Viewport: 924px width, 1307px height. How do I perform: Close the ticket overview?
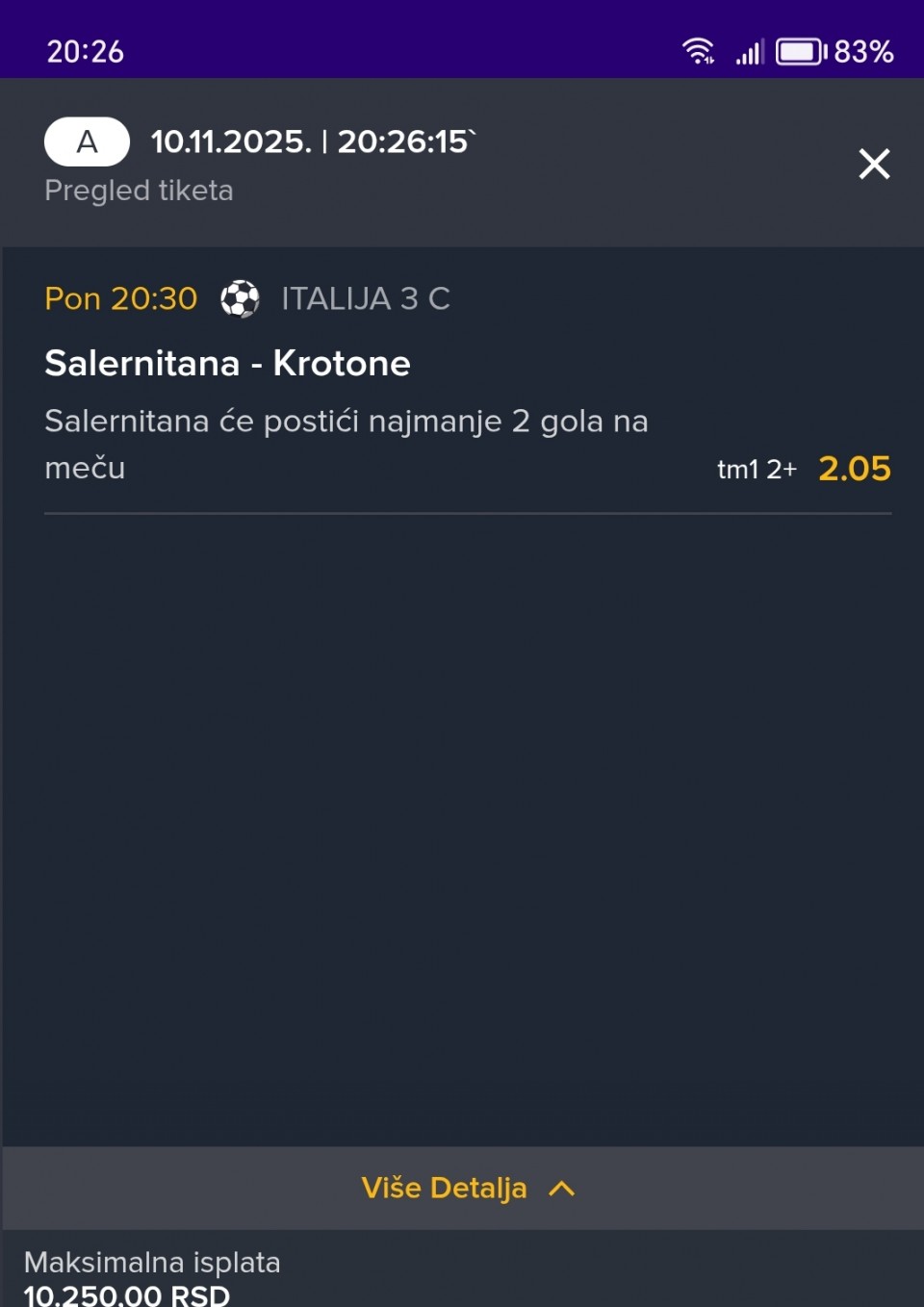(x=874, y=164)
